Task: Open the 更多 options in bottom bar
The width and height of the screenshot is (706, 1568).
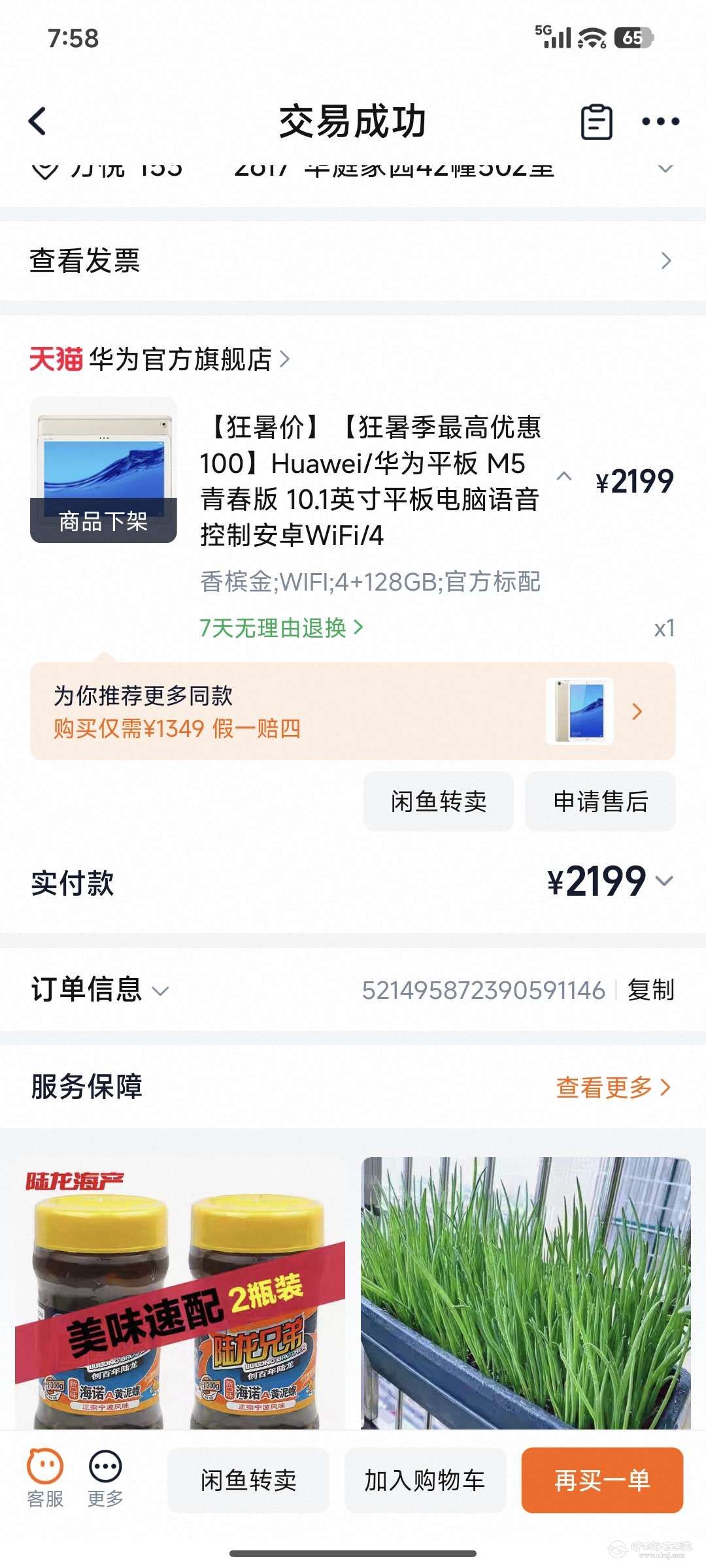Action: 105,1478
